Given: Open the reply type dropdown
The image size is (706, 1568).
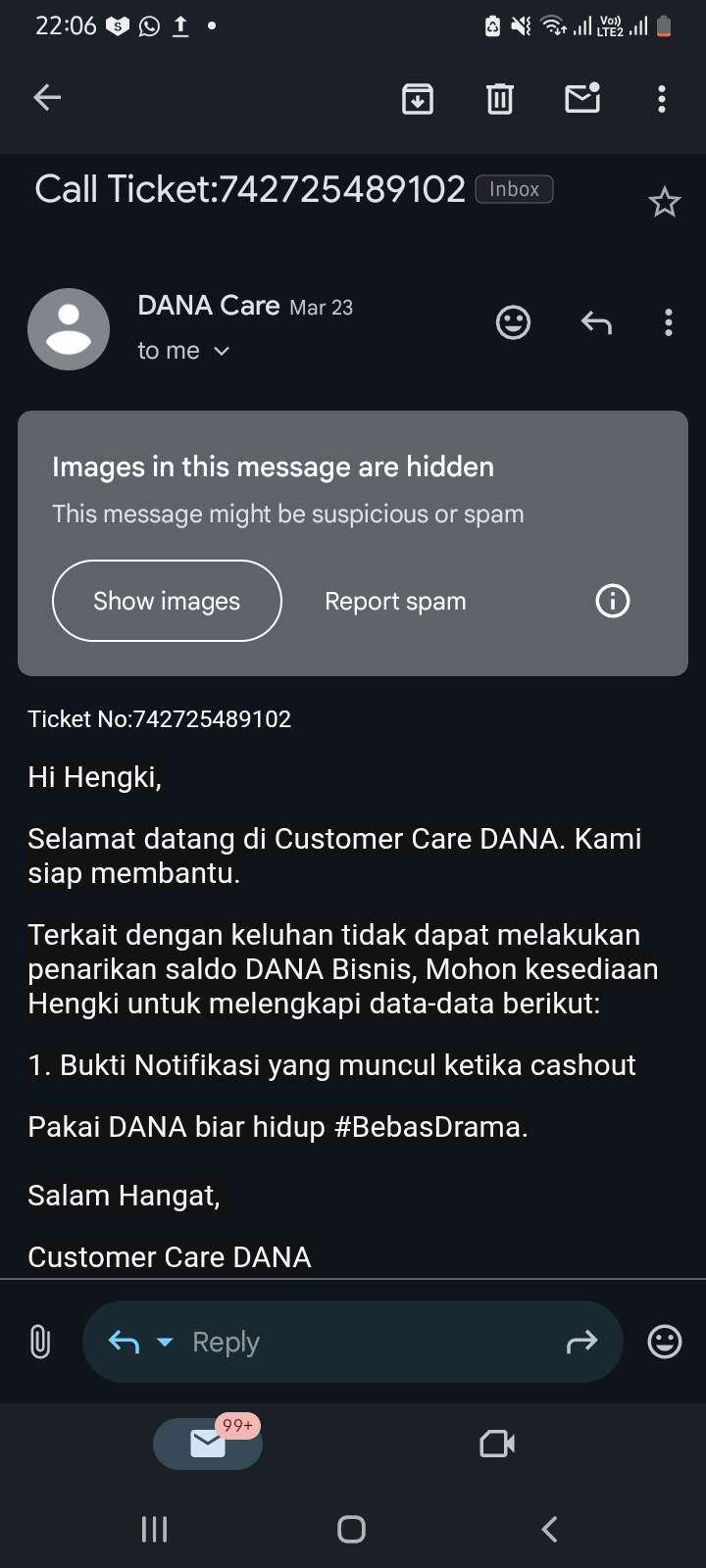Looking at the screenshot, I should click(x=165, y=1342).
